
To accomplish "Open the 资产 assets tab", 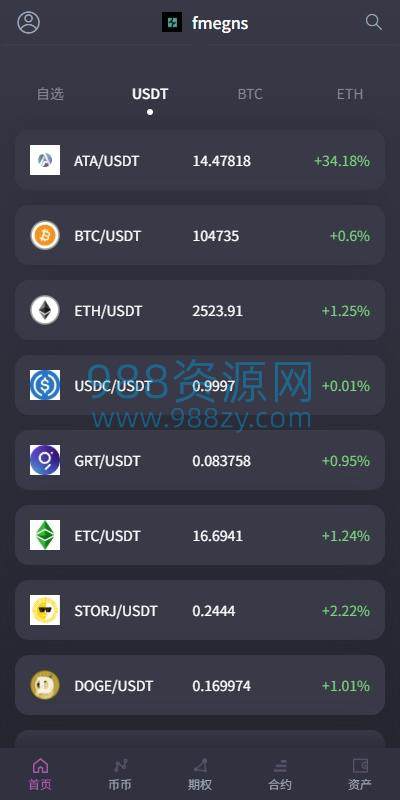I will [360, 774].
